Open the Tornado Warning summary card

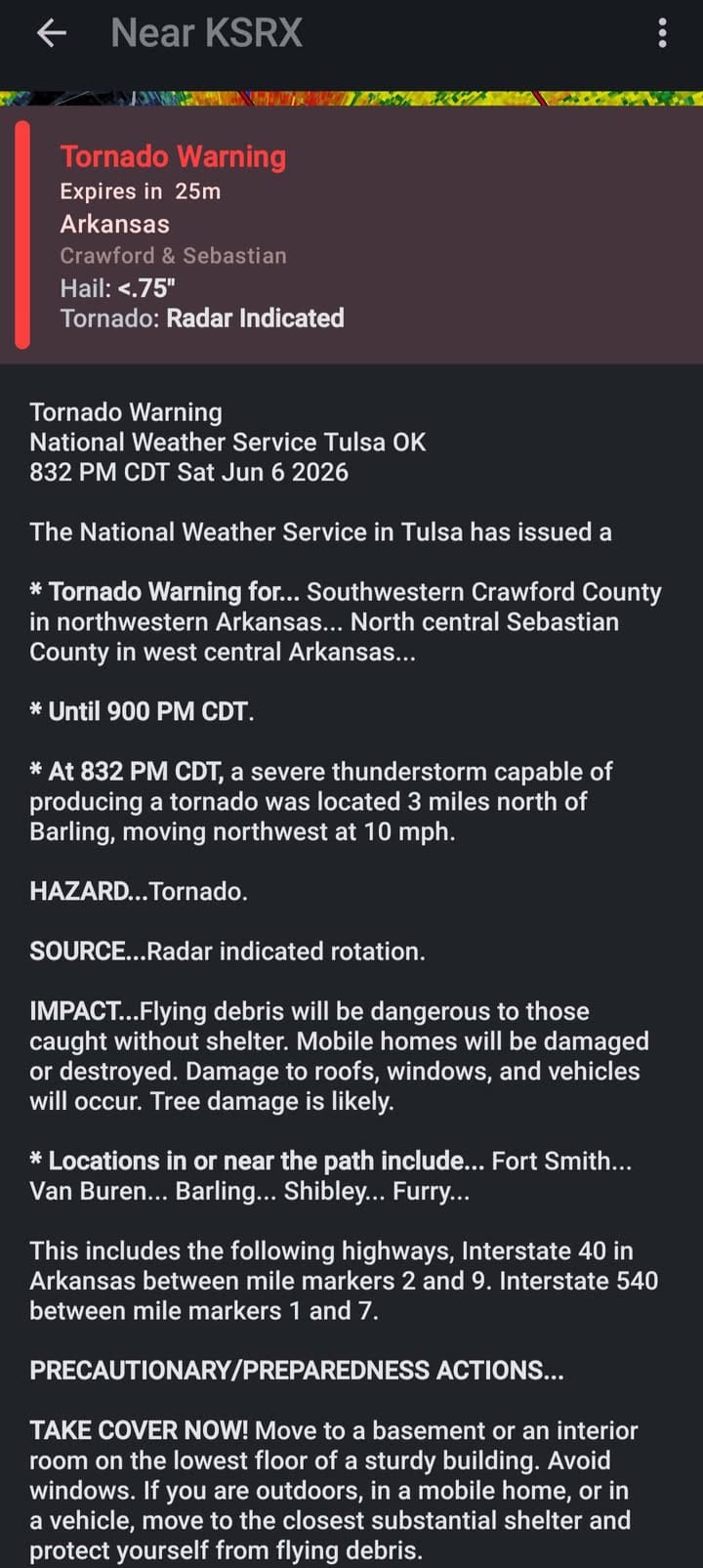(351, 234)
